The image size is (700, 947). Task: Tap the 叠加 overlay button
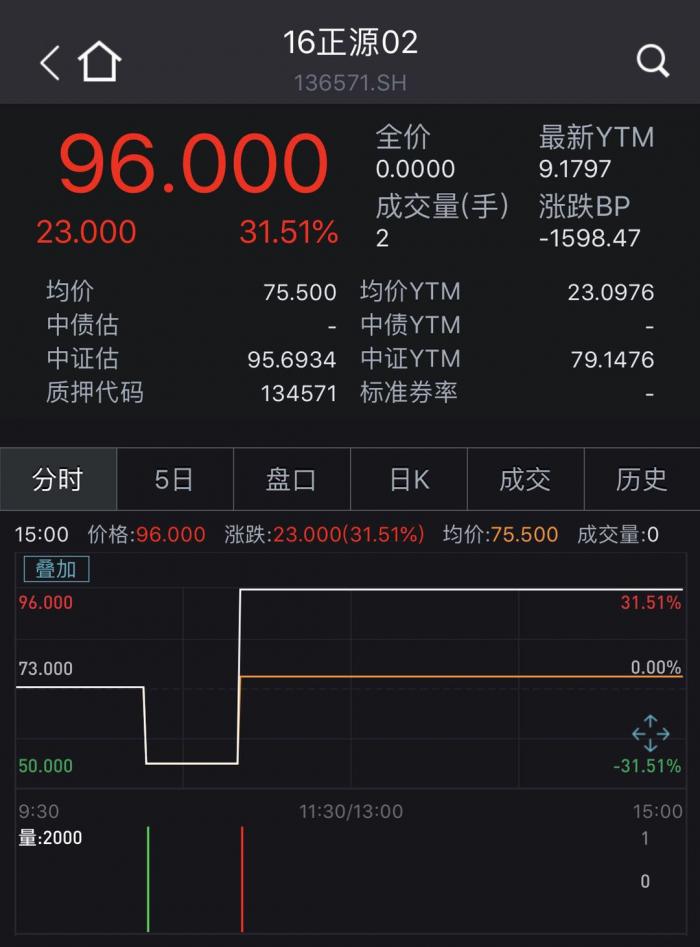pos(57,569)
